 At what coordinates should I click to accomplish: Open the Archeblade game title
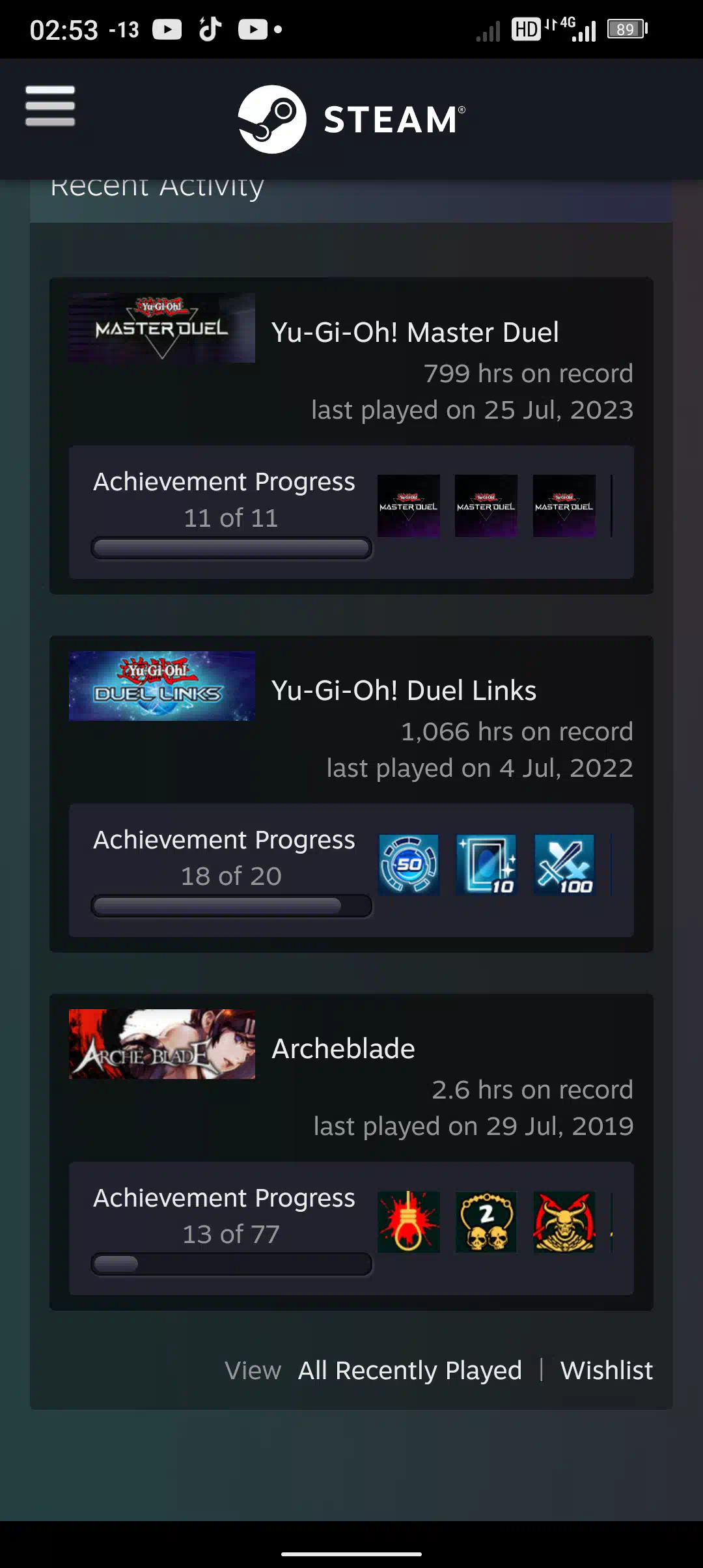(343, 1048)
